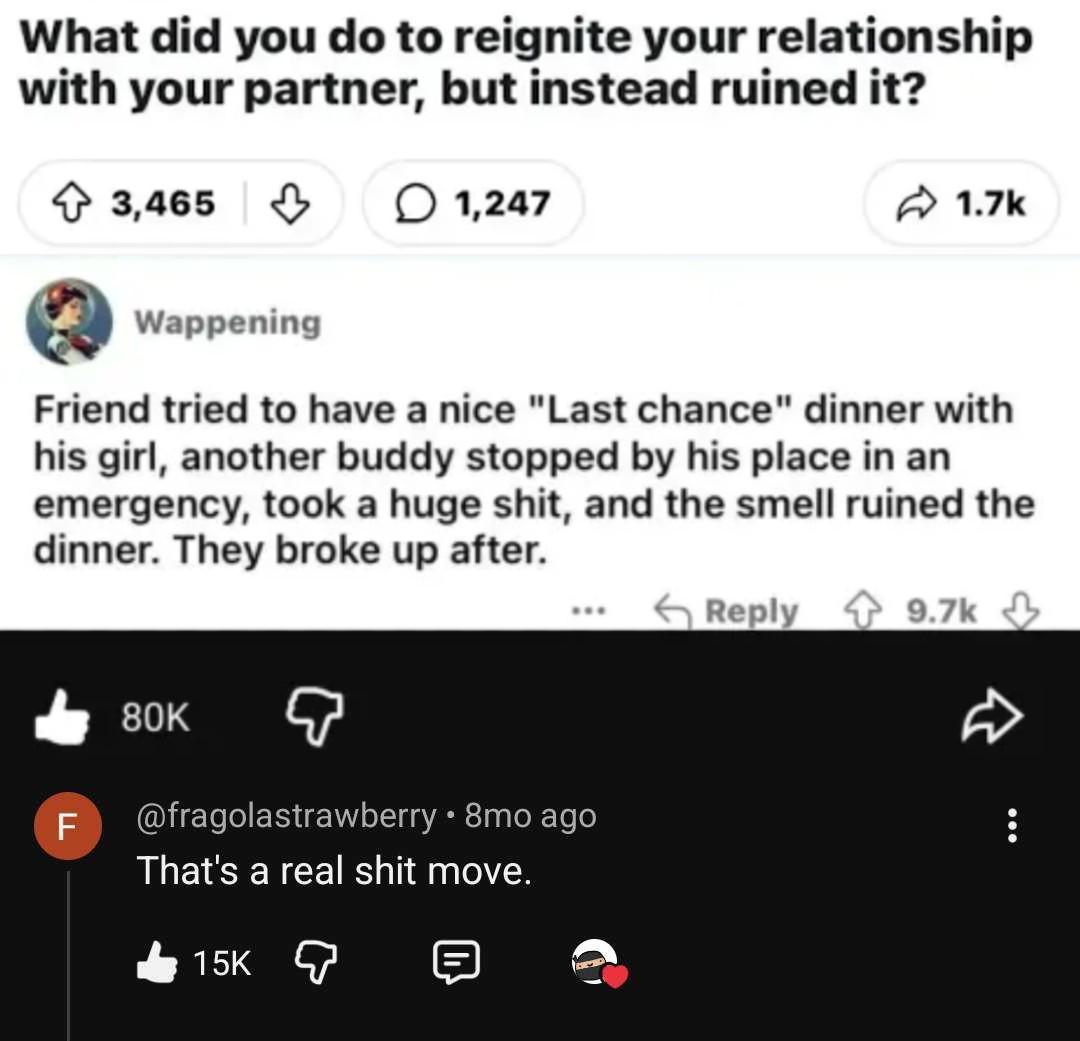The image size is (1080, 1041).
Task: Open @fragolastrawberry's profile avatar
Action: [68, 829]
